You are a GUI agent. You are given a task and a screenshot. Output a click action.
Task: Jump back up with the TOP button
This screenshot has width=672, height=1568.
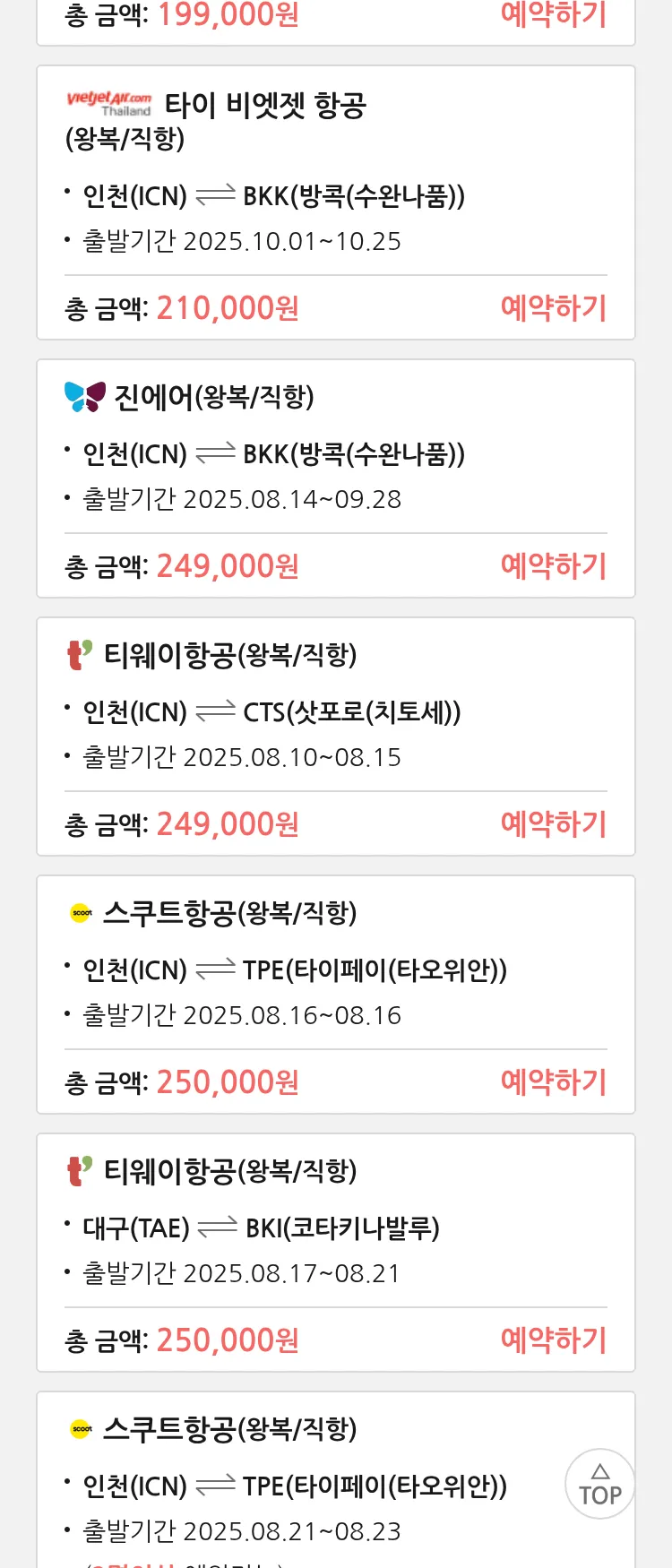click(599, 1484)
